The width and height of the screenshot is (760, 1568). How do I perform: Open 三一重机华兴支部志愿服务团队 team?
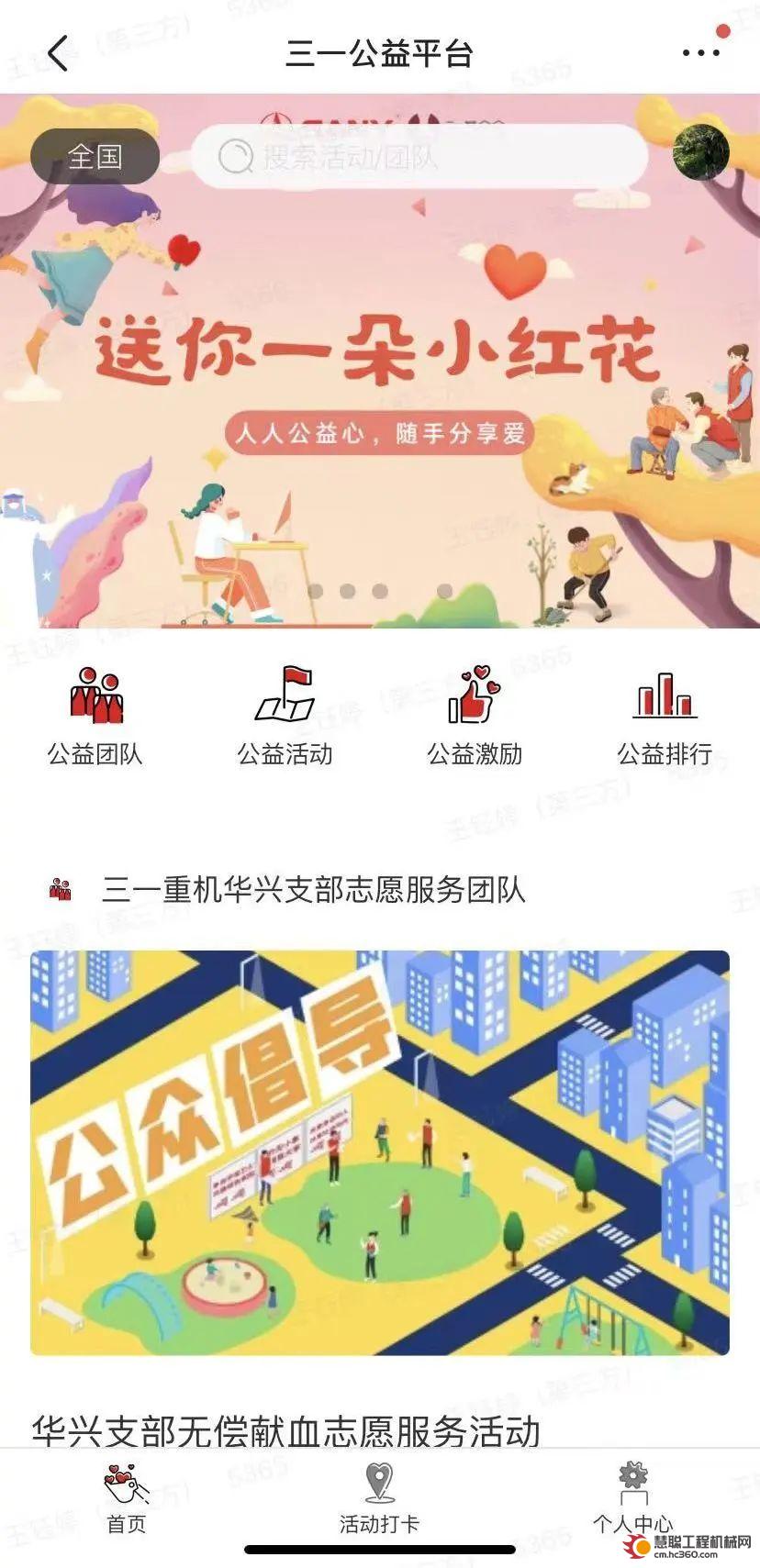312,889
